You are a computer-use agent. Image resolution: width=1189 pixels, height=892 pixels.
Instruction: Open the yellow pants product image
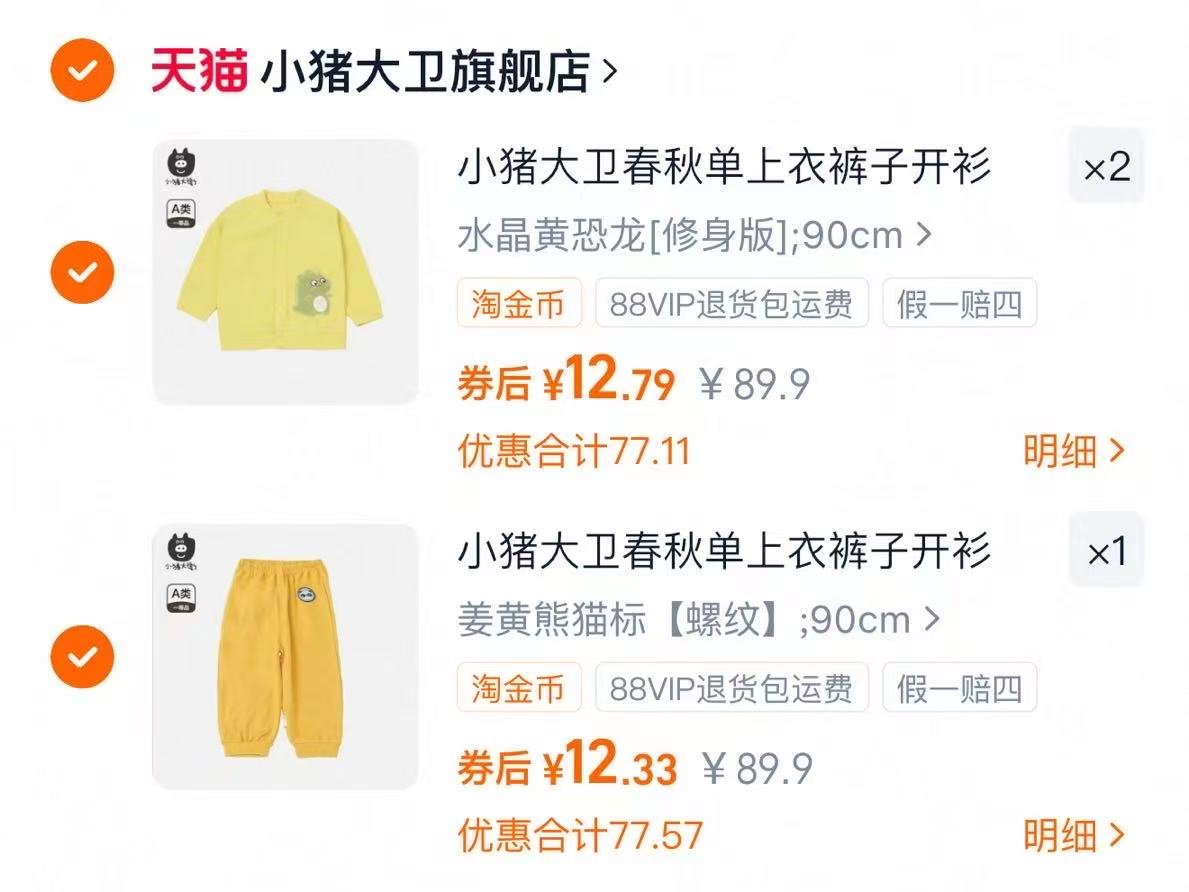click(285, 656)
